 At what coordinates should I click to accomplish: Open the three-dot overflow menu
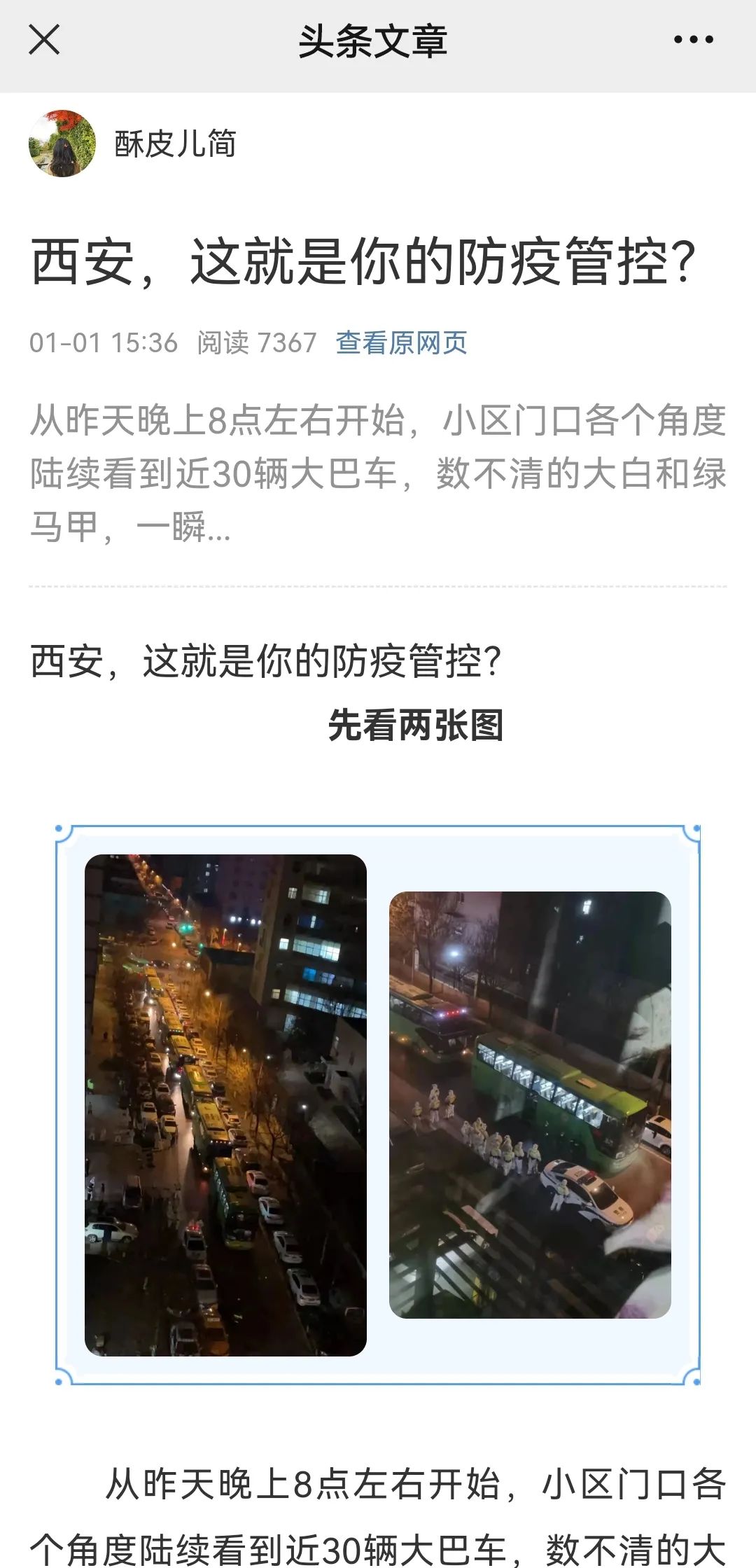pyautogui.click(x=693, y=40)
